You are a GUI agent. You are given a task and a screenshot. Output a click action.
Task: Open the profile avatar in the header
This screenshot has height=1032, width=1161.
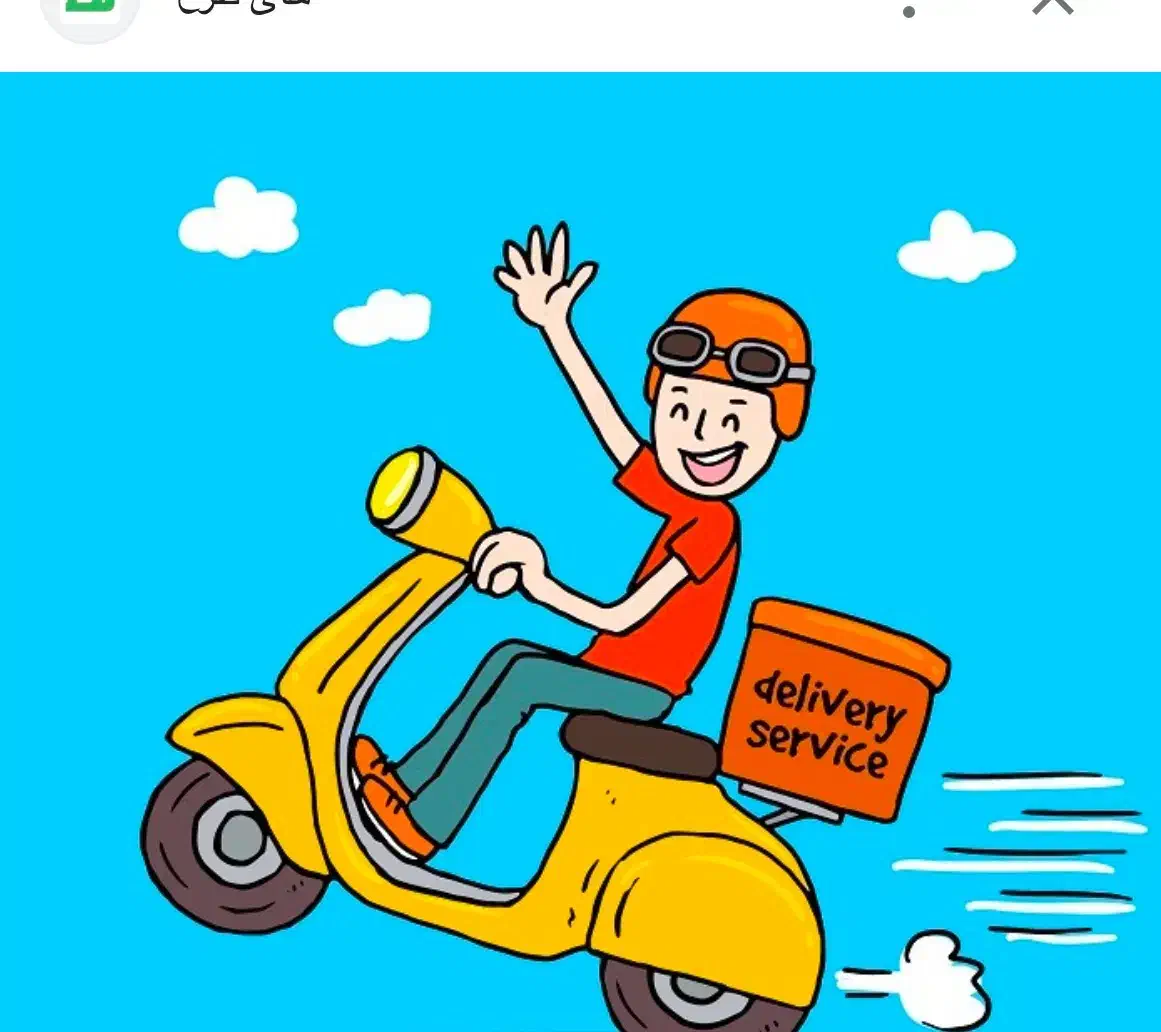pyautogui.click(x=89, y=12)
